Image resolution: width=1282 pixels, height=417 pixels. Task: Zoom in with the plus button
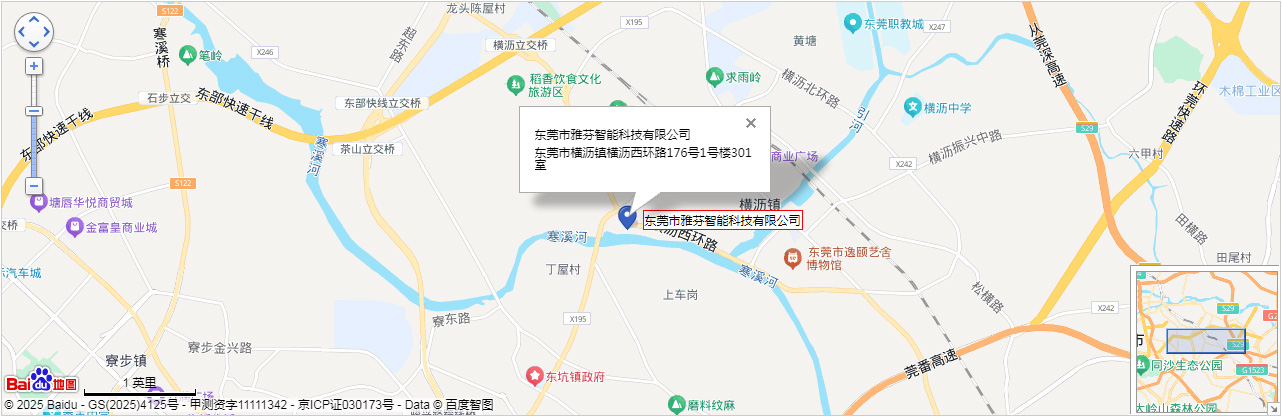click(34, 66)
